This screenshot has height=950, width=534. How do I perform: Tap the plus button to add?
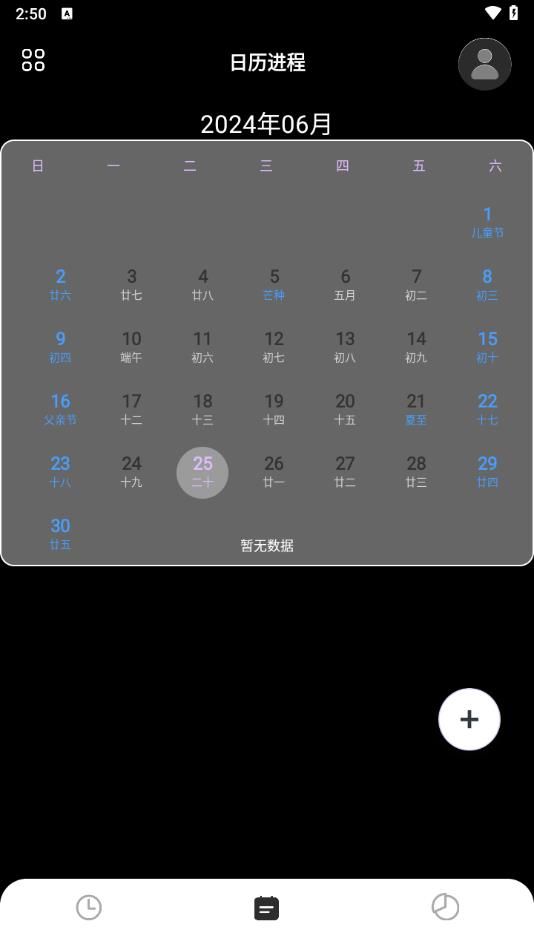(x=469, y=719)
